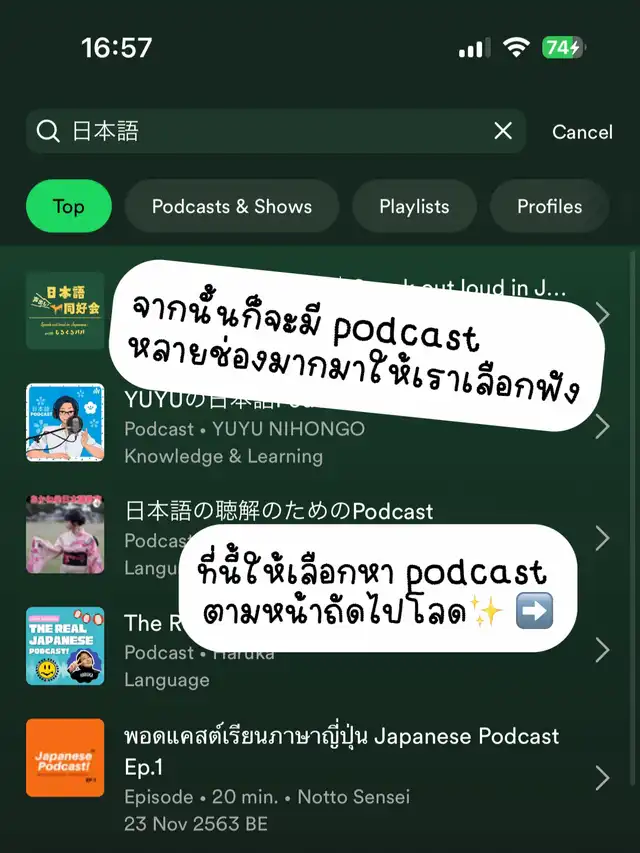Screen dimensions: 640x853
Task: Cancel the search
Action: click(582, 132)
